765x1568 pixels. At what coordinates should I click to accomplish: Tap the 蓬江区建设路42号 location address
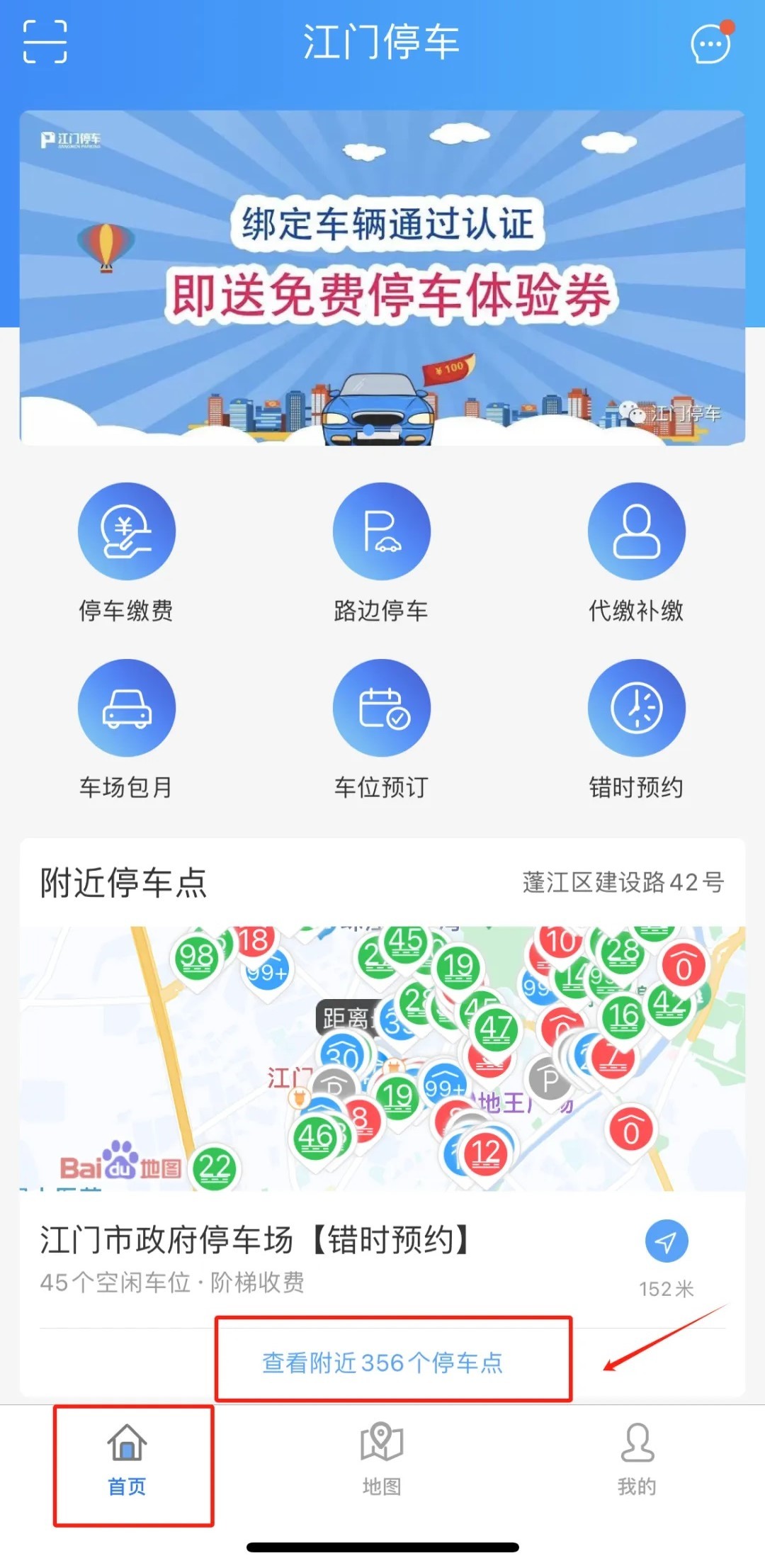623,882
